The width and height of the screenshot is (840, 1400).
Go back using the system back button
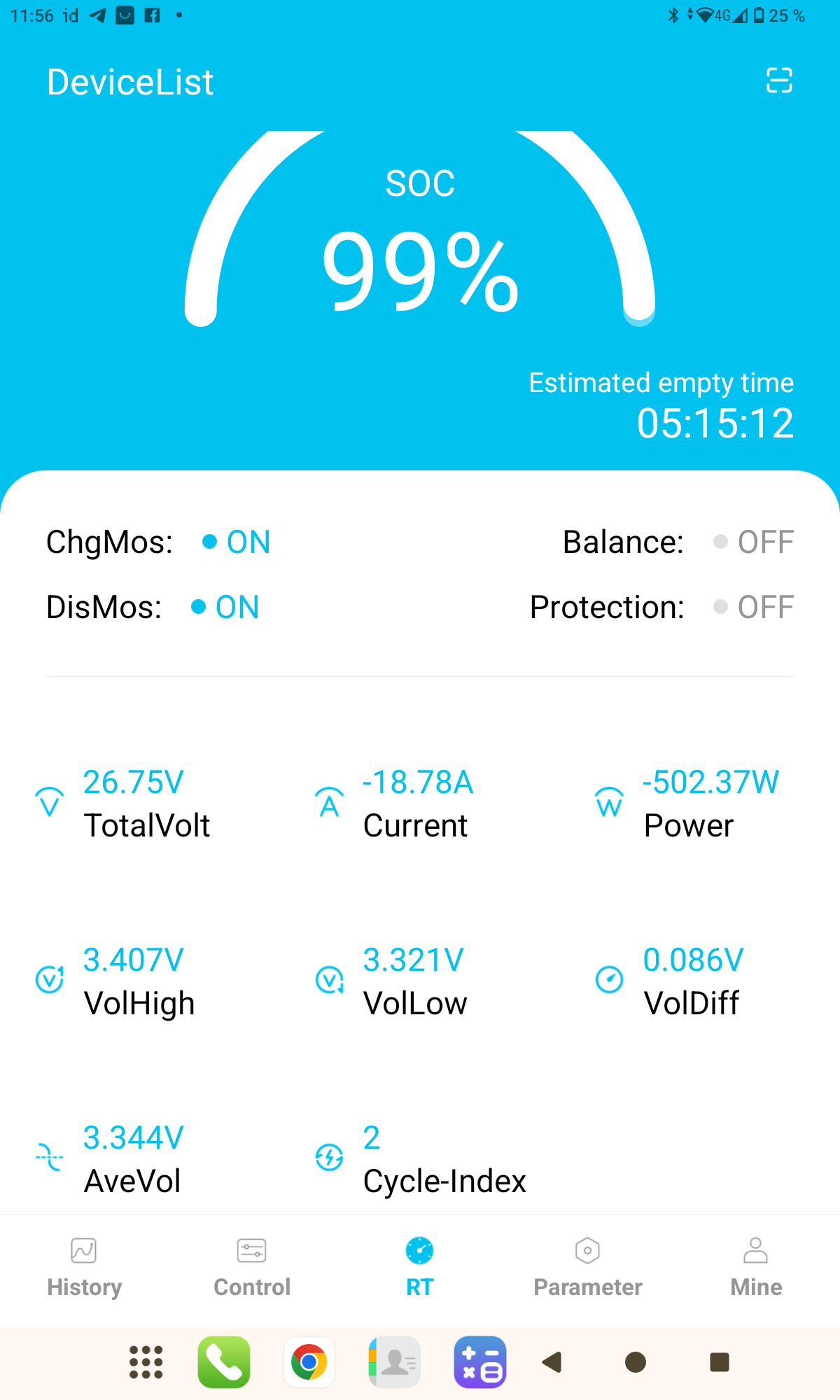point(552,1362)
